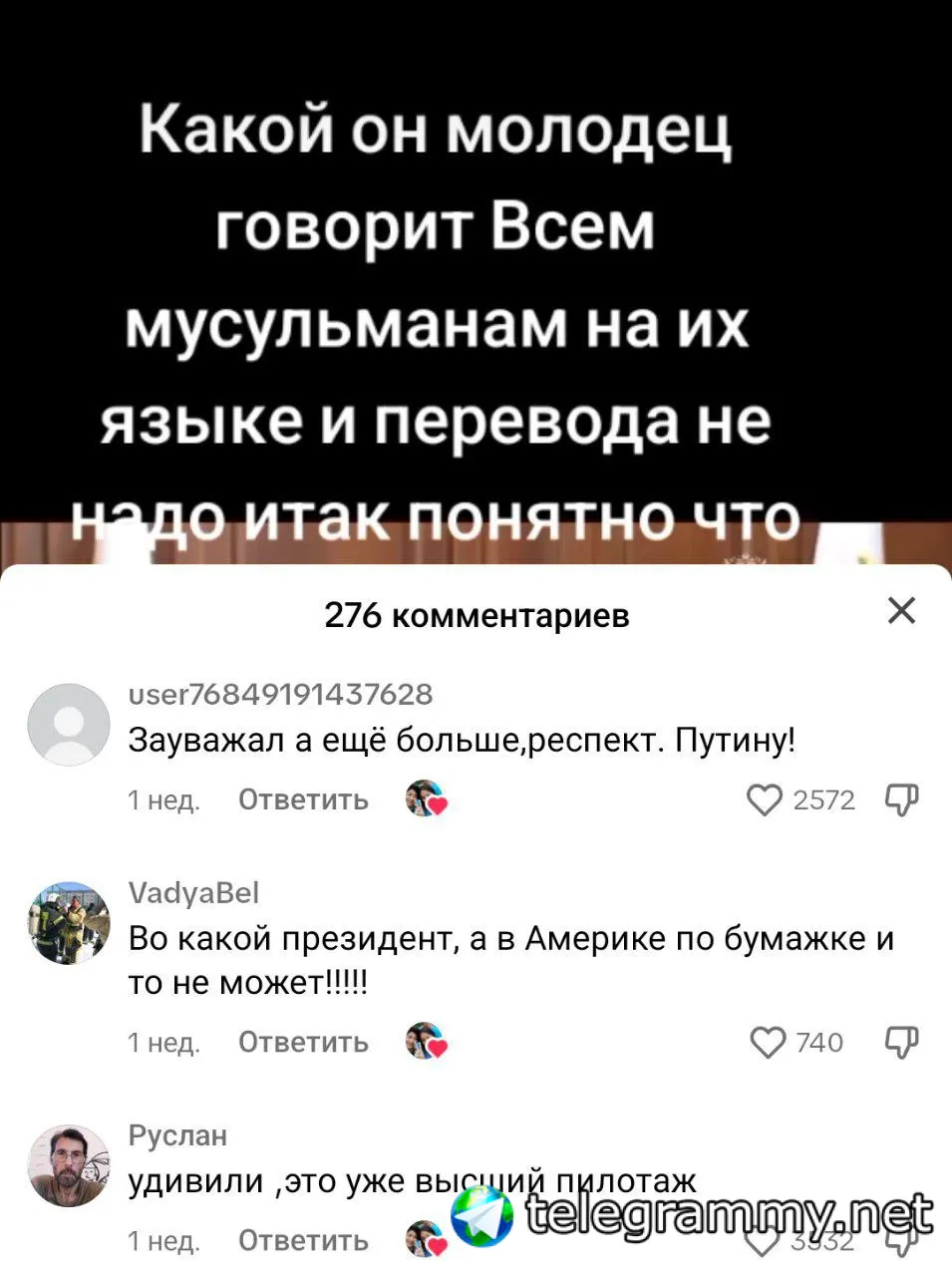Open the username VadyaBel
Image resolution: width=952 pixels, height=1276 pixels.
click(194, 891)
